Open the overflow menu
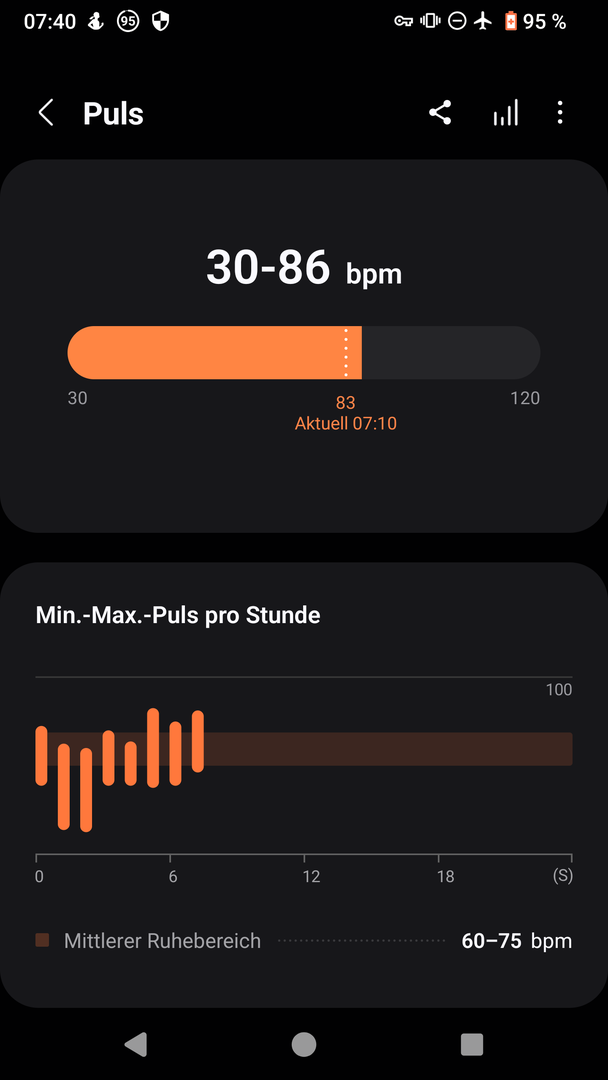 (x=560, y=113)
